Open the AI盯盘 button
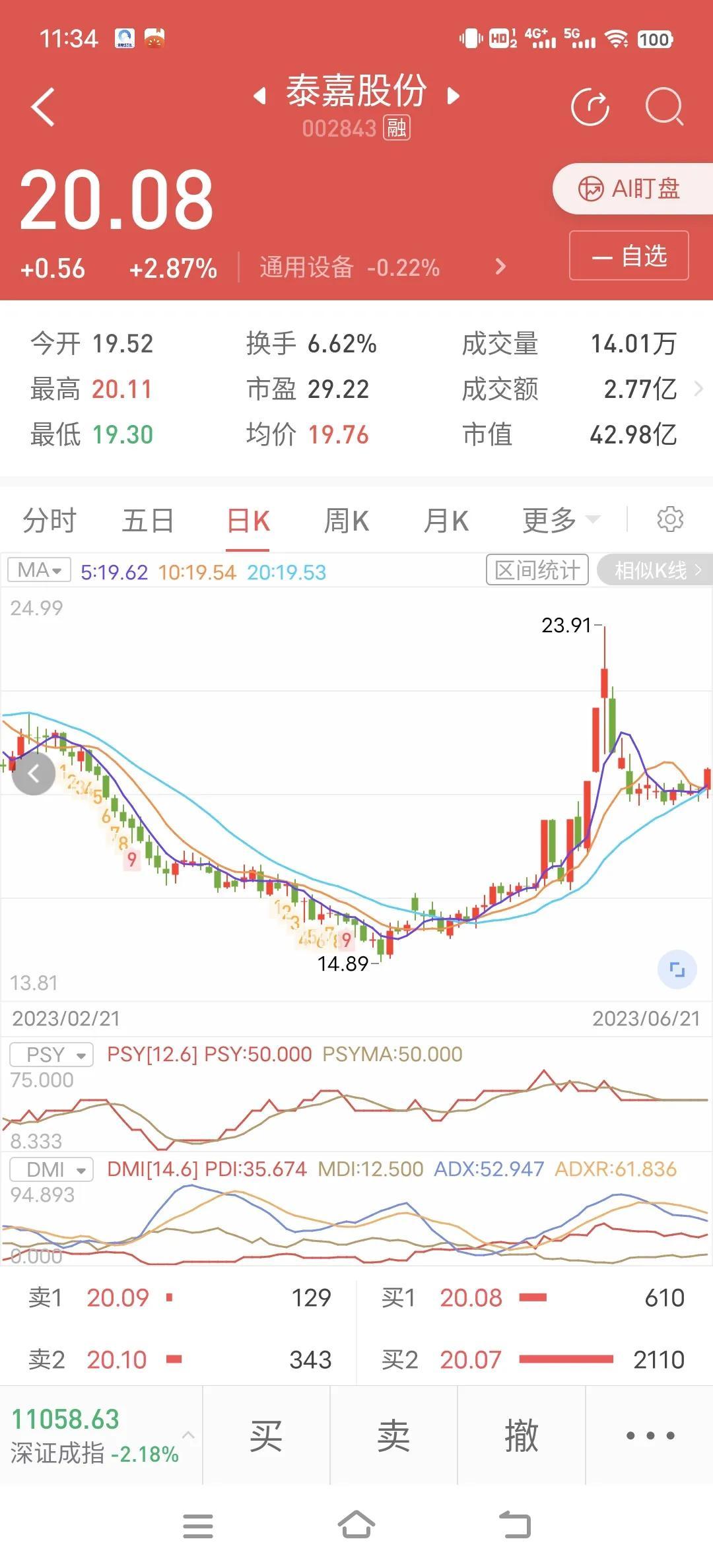Screen dimensions: 713x1568 pos(632,189)
